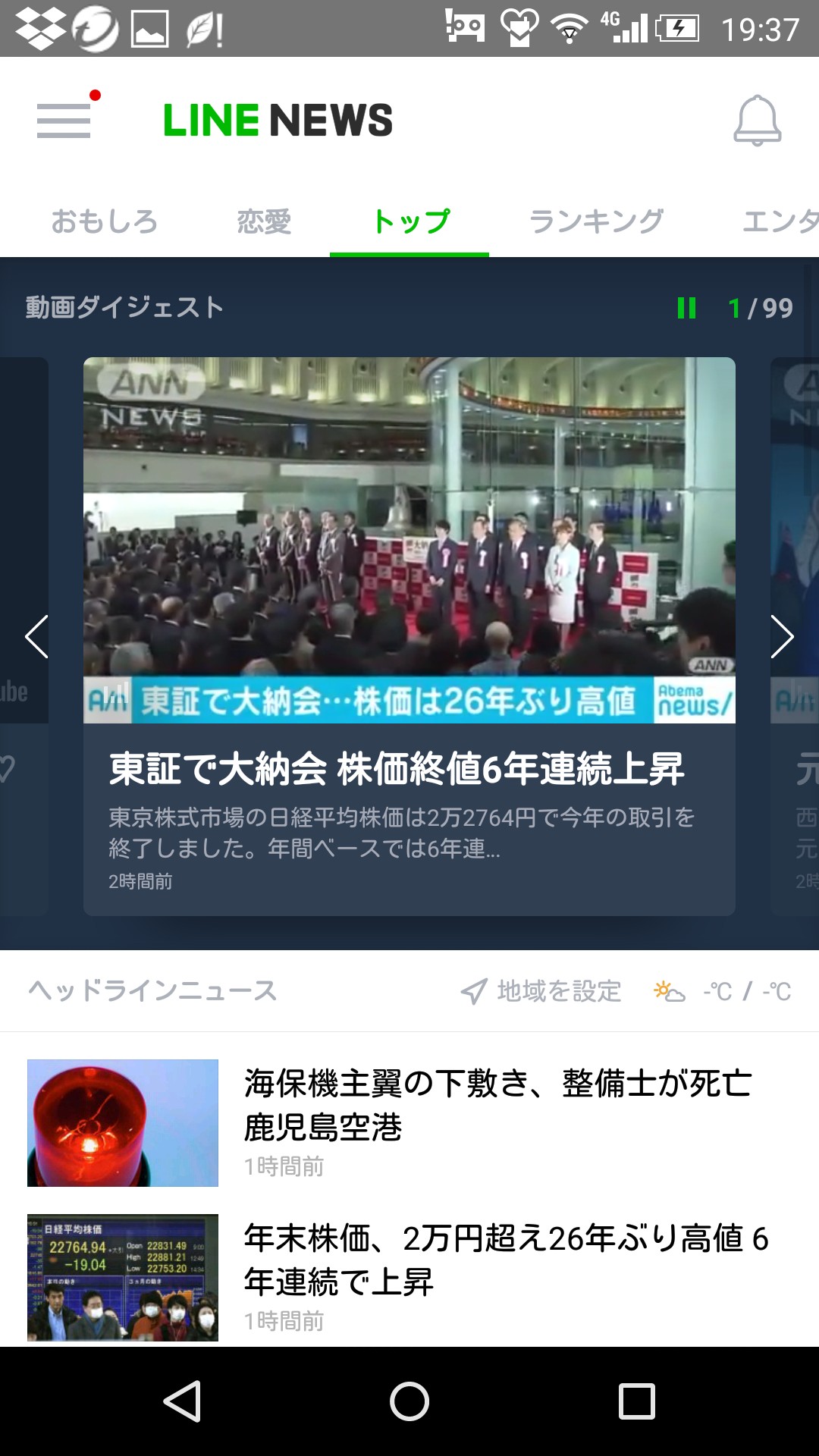Image resolution: width=819 pixels, height=1456 pixels.
Task: Open the notifications bell
Action: [x=757, y=120]
